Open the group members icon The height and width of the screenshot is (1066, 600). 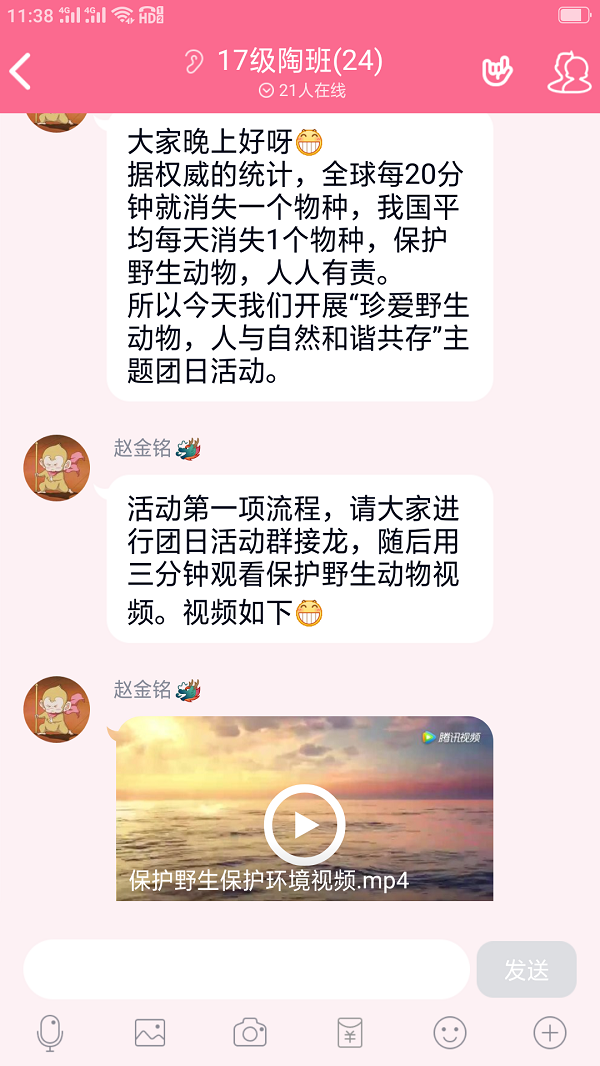point(570,71)
